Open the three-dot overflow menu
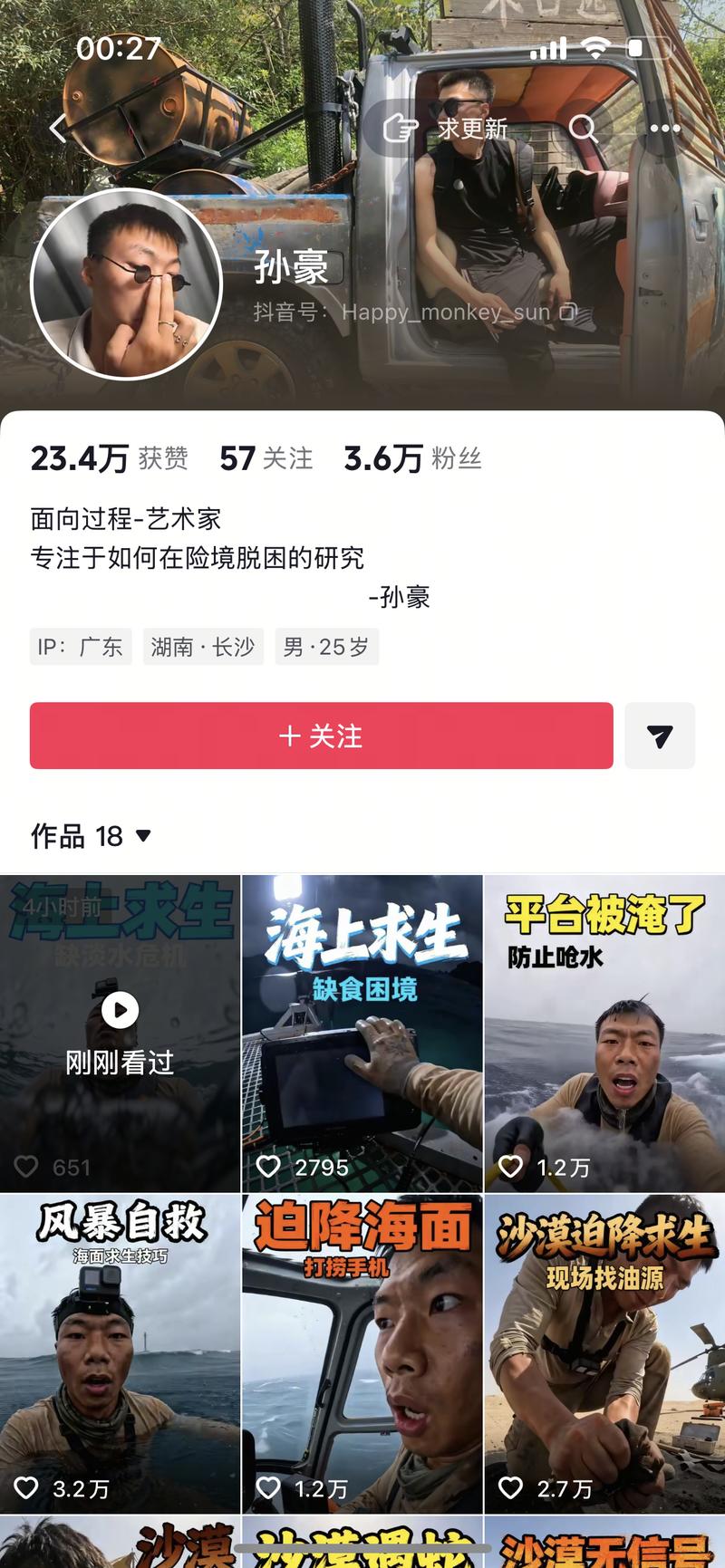Image resolution: width=725 pixels, height=1568 pixels. coord(665,129)
